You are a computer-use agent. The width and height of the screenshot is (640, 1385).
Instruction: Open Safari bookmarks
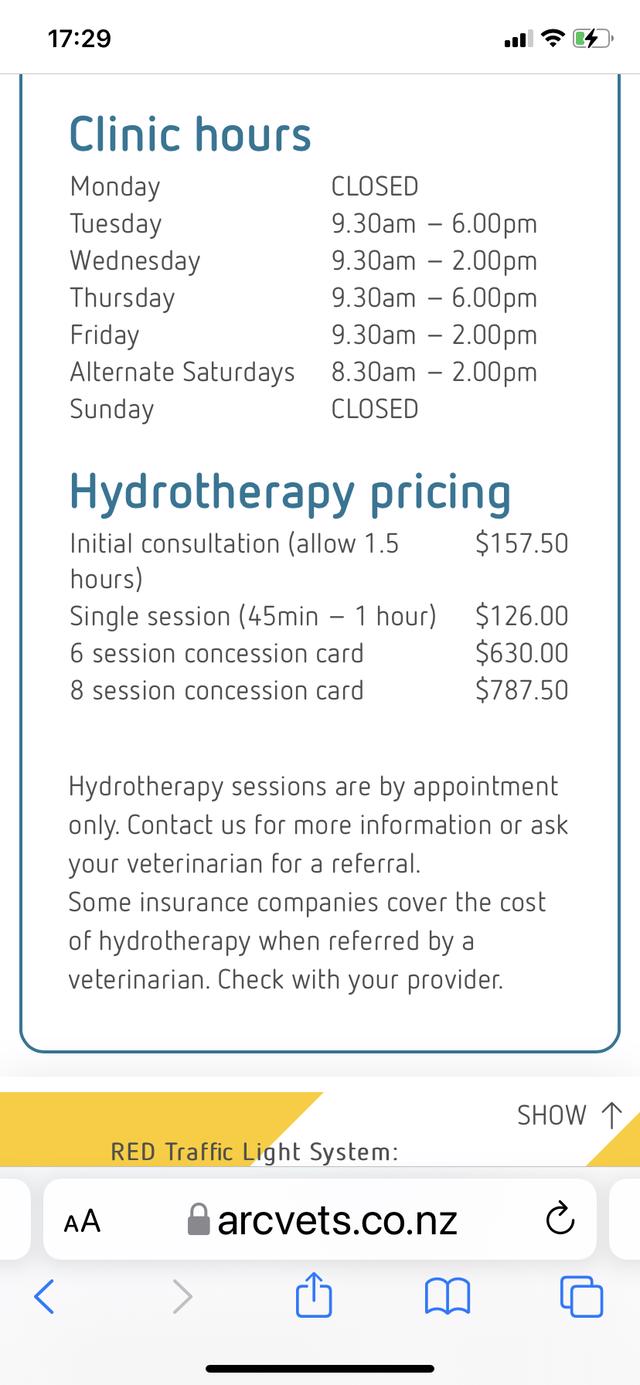pyautogui.click(x=447, y=1297)
